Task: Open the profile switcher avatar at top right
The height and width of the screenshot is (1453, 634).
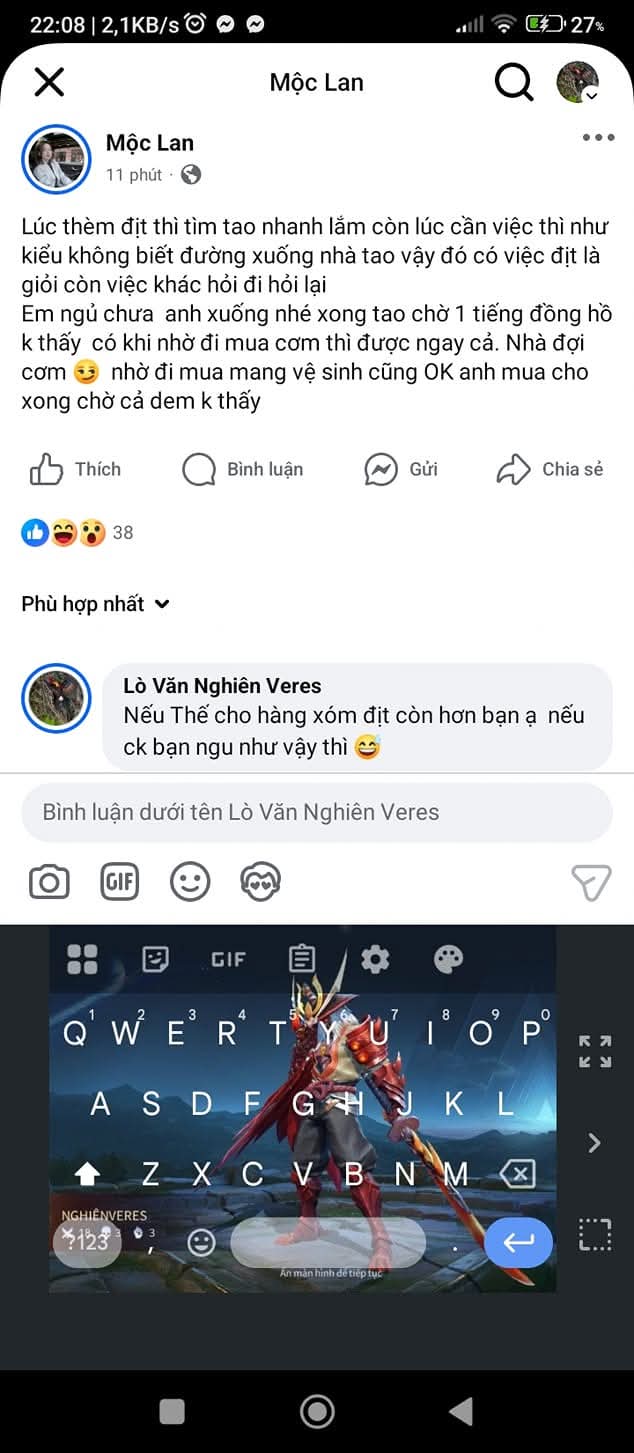Action: pyautogui.click(x=578, y=82)
